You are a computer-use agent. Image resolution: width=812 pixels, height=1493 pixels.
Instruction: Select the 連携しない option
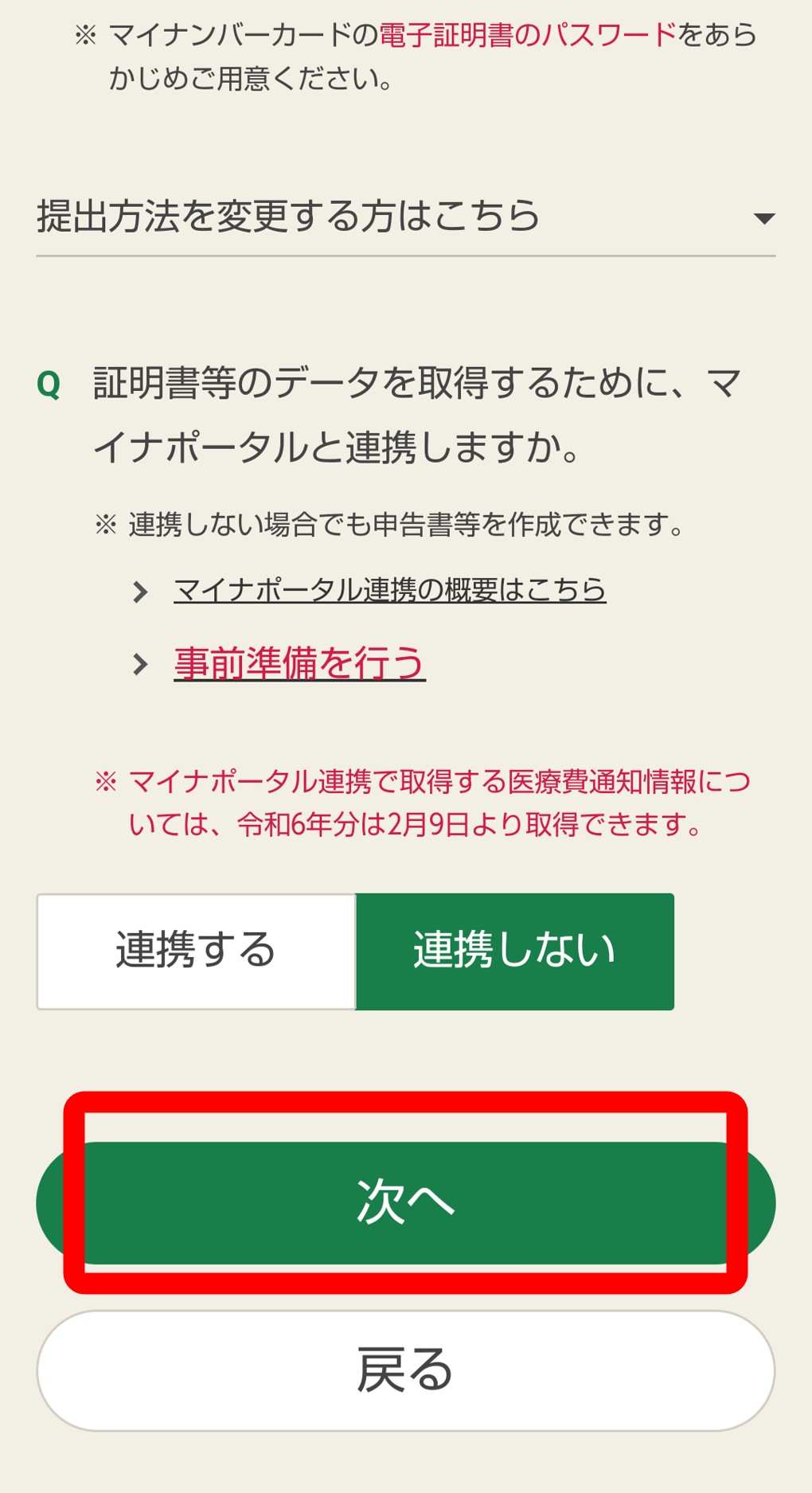[515, 952]
